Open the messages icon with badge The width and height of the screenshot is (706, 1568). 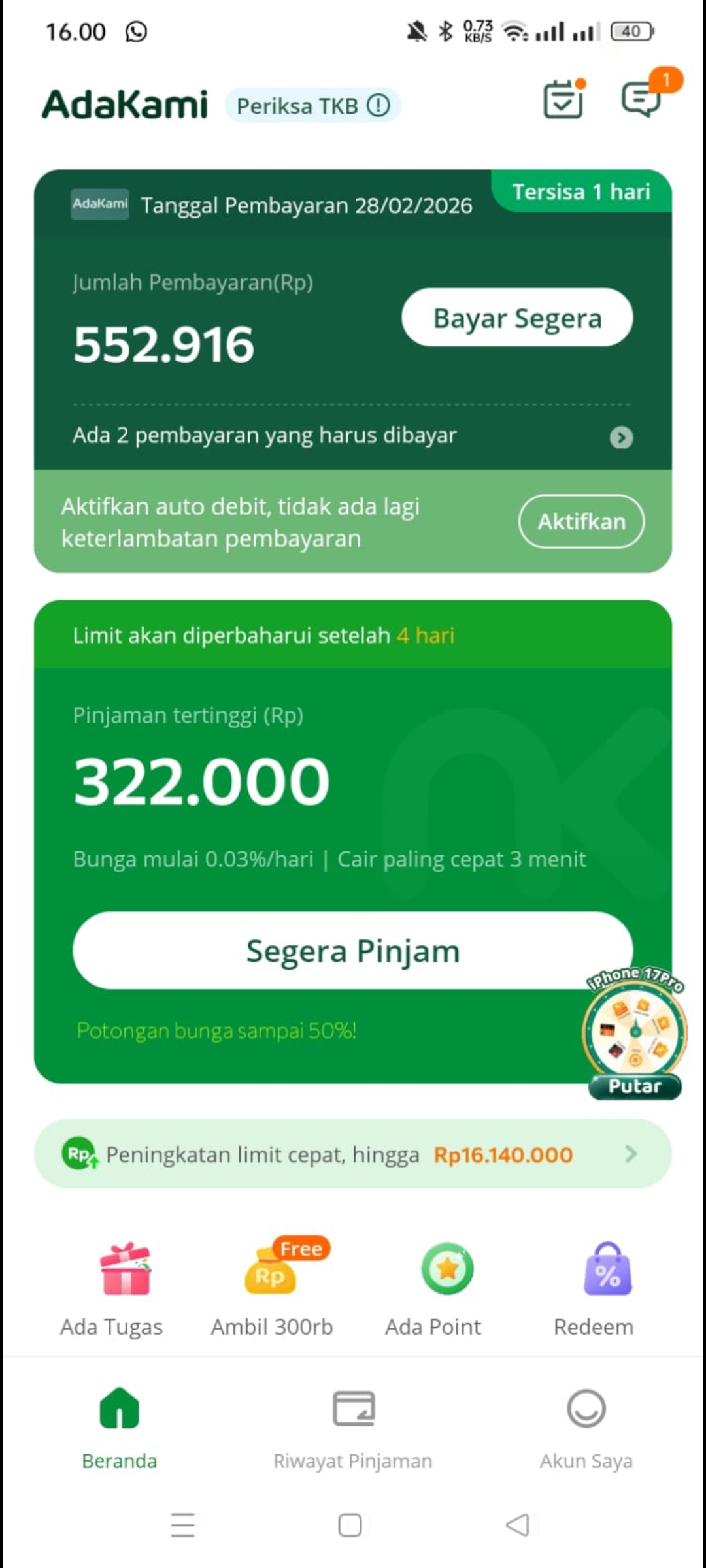tap(642, 100)
